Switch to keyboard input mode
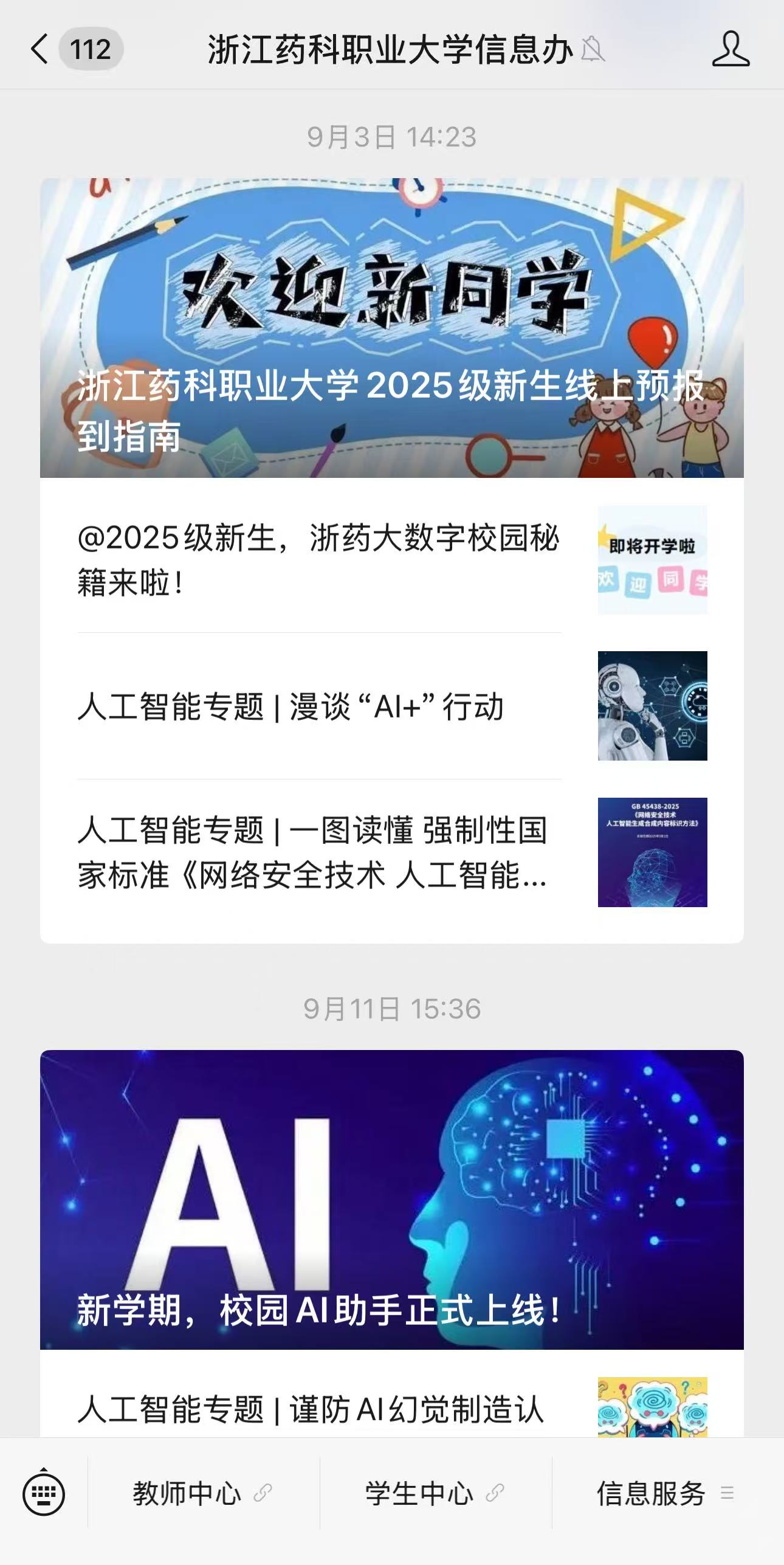Image resolution: width=784 pixels, height=1565 pixels. pyautogui.click(x=44, y=1493)
